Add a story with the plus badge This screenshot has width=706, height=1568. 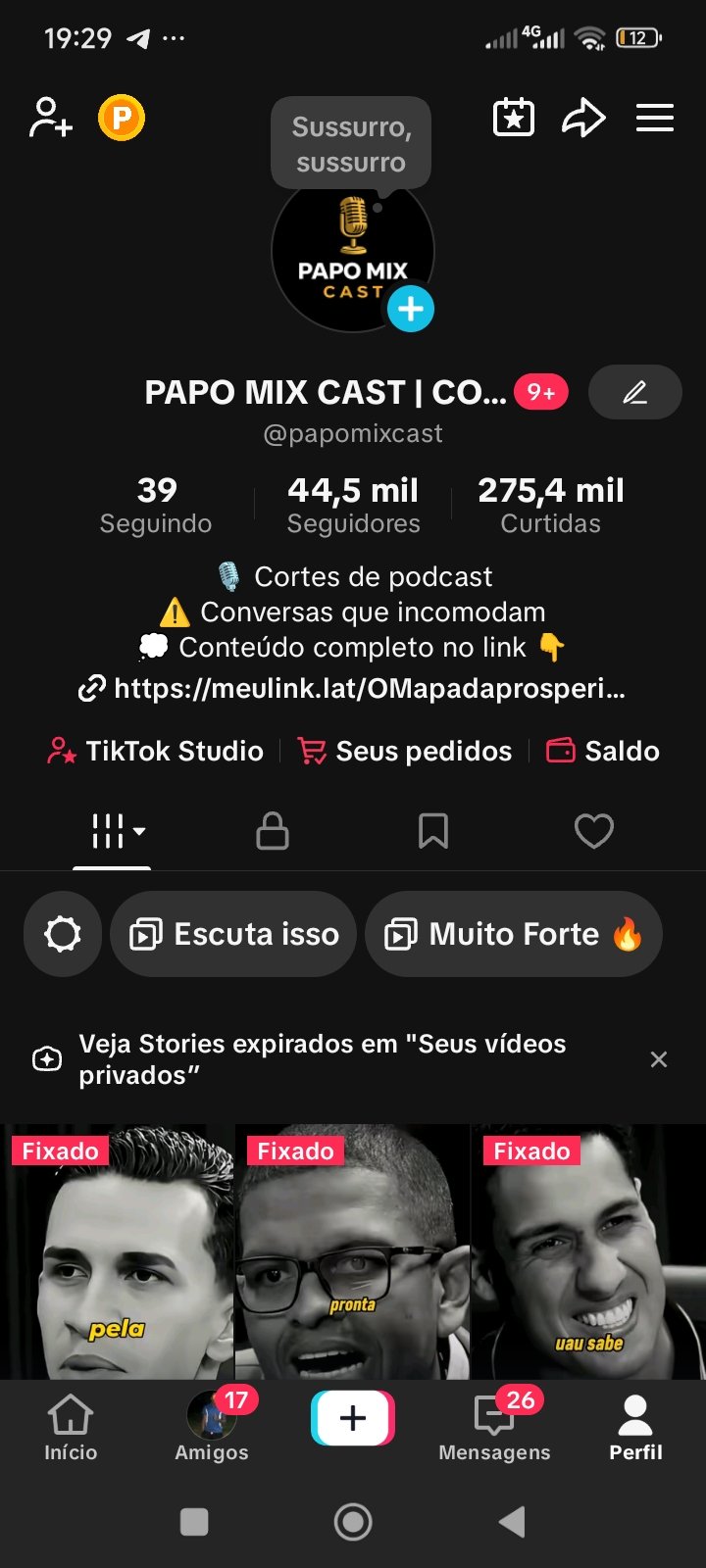411,310
